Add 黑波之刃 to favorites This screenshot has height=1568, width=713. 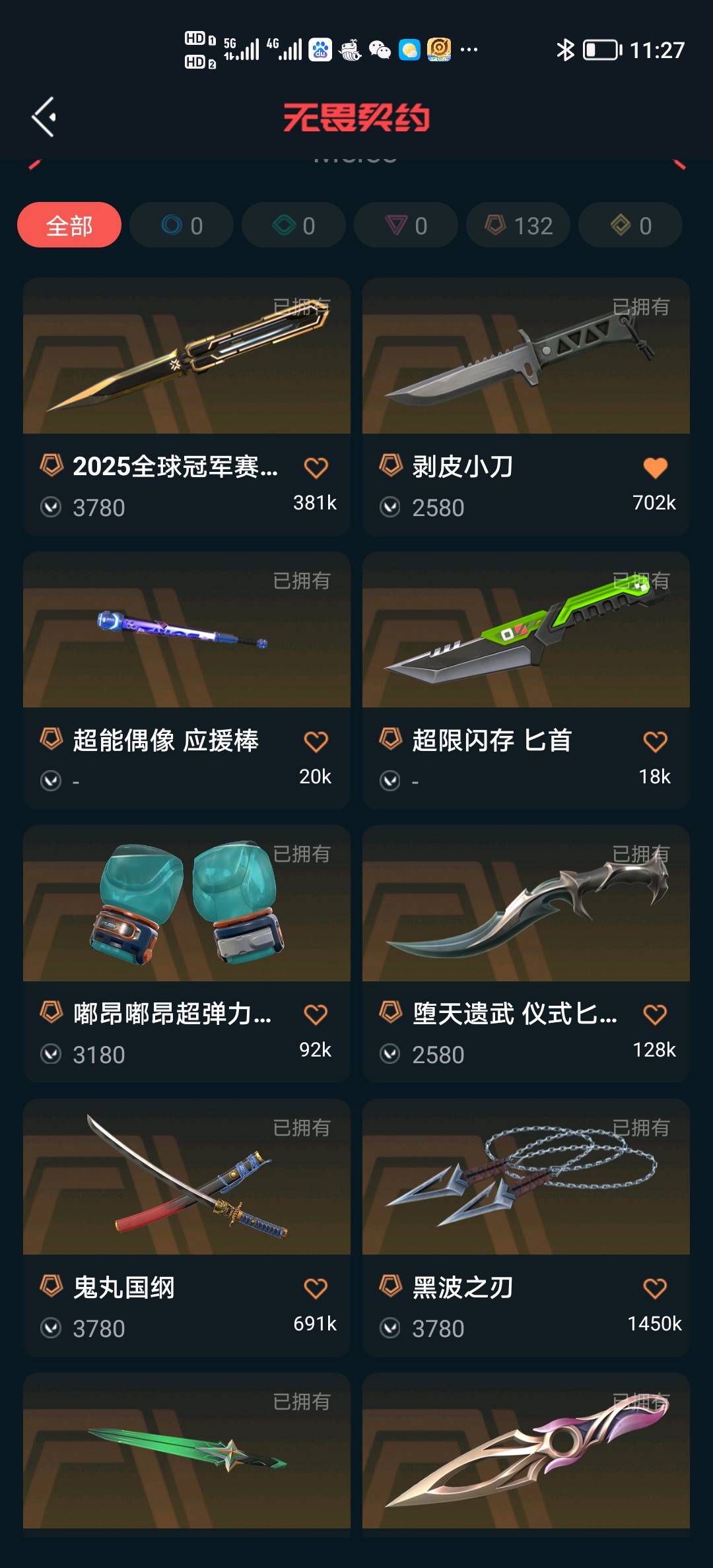pos(655,1289)
